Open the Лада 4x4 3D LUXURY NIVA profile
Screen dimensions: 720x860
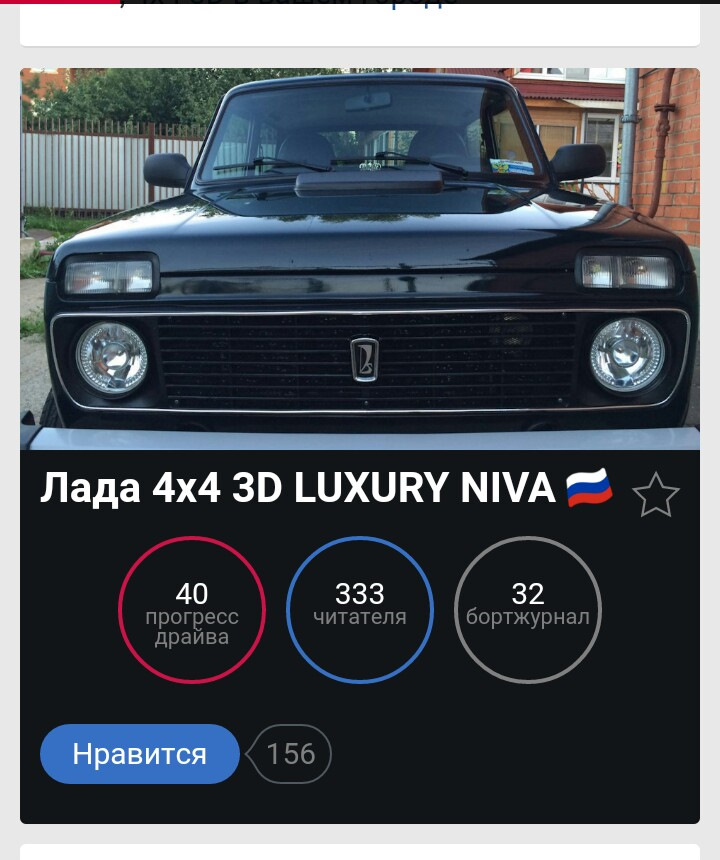point(300,488)
